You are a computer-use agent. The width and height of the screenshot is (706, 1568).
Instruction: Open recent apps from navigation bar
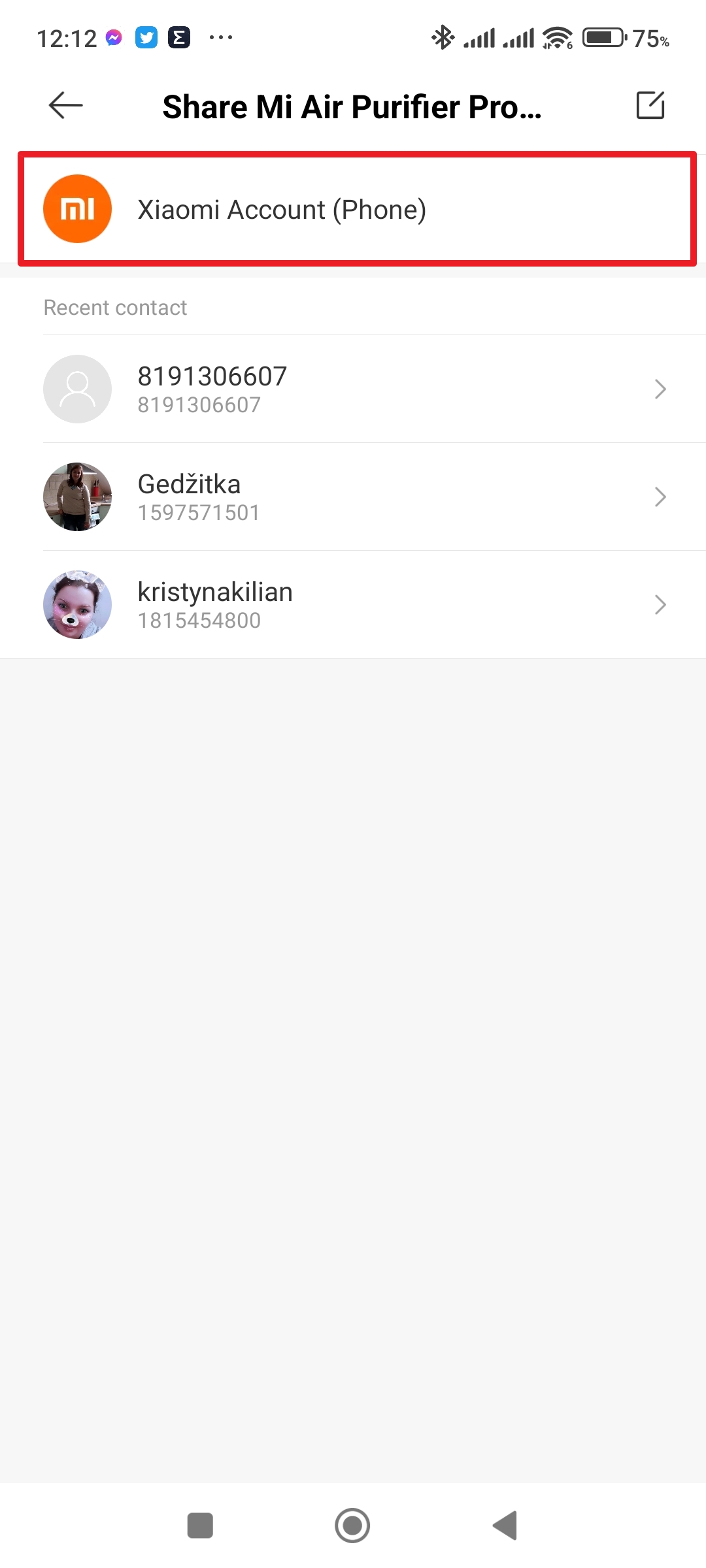tap(200, 1526)
